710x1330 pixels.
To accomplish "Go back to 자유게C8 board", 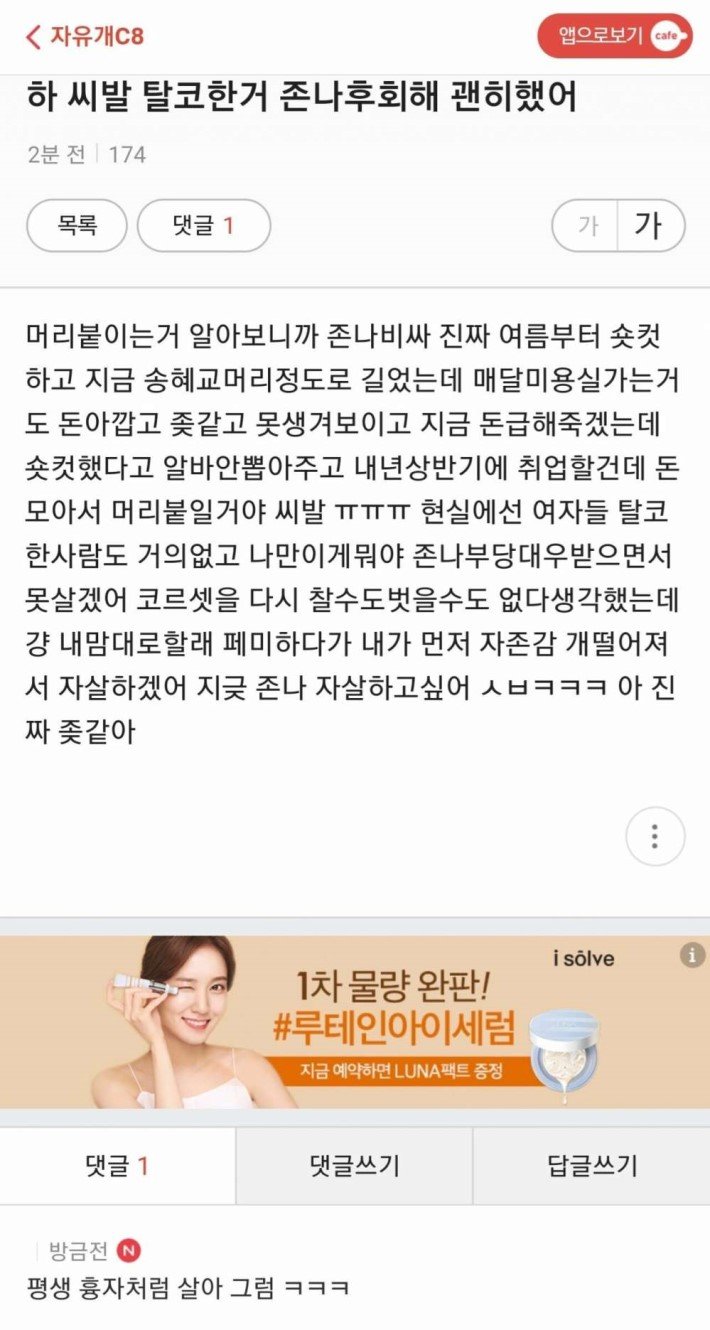I will click(x=85, y=37).
